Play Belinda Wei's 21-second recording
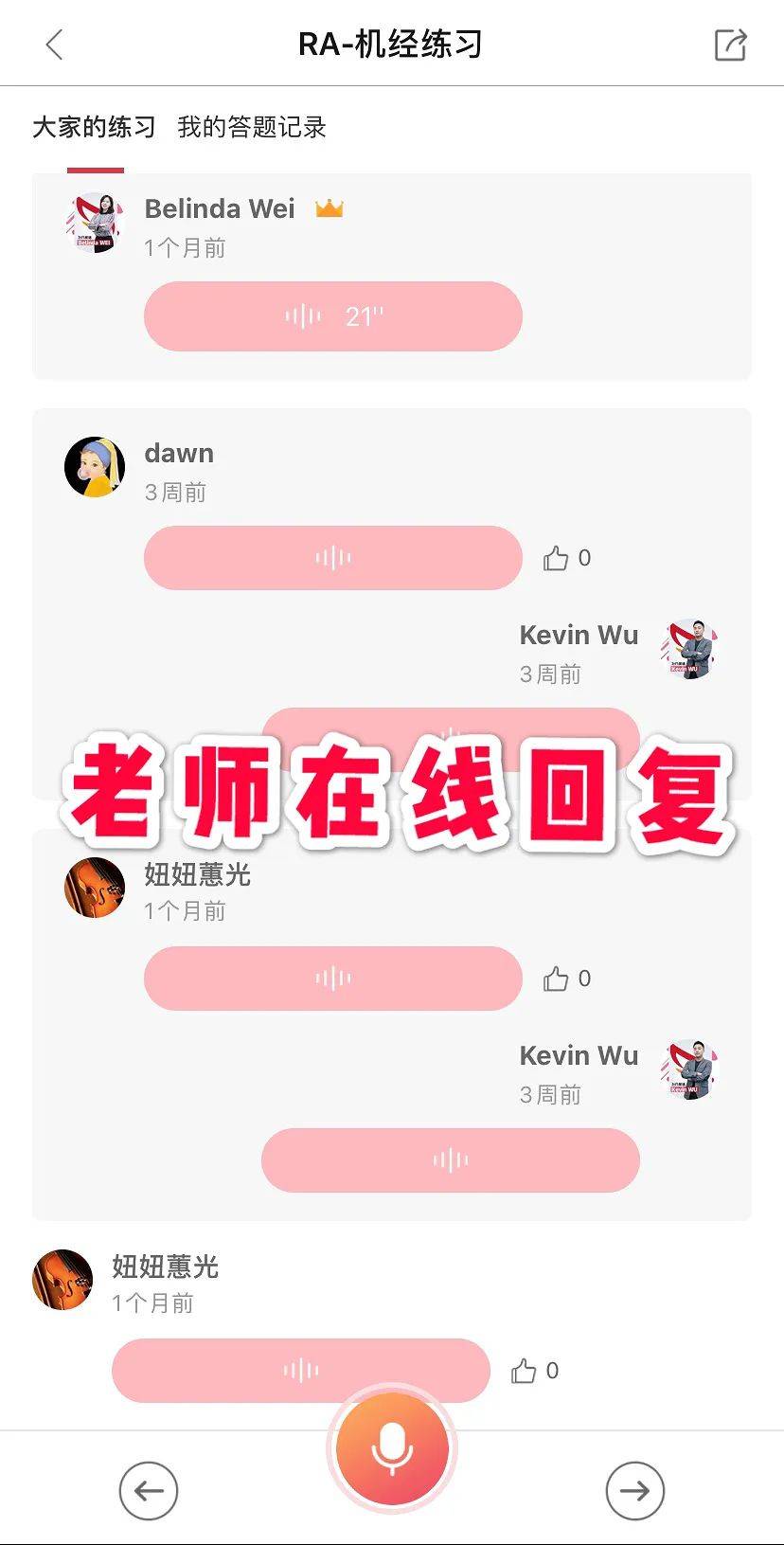The image size is (784, 1545). click(332, 316)
